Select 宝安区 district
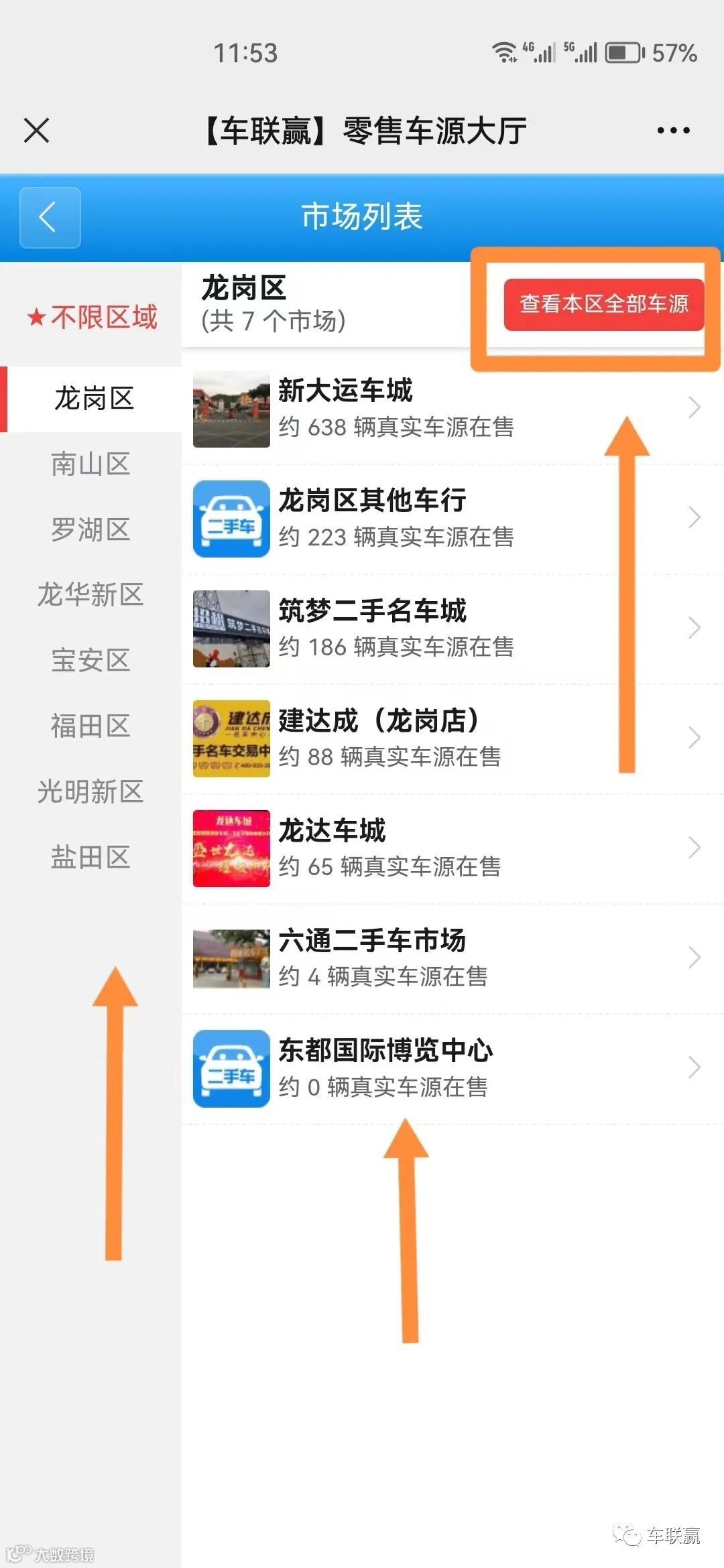The image size is (724, 1568). (x=90, y=660)
